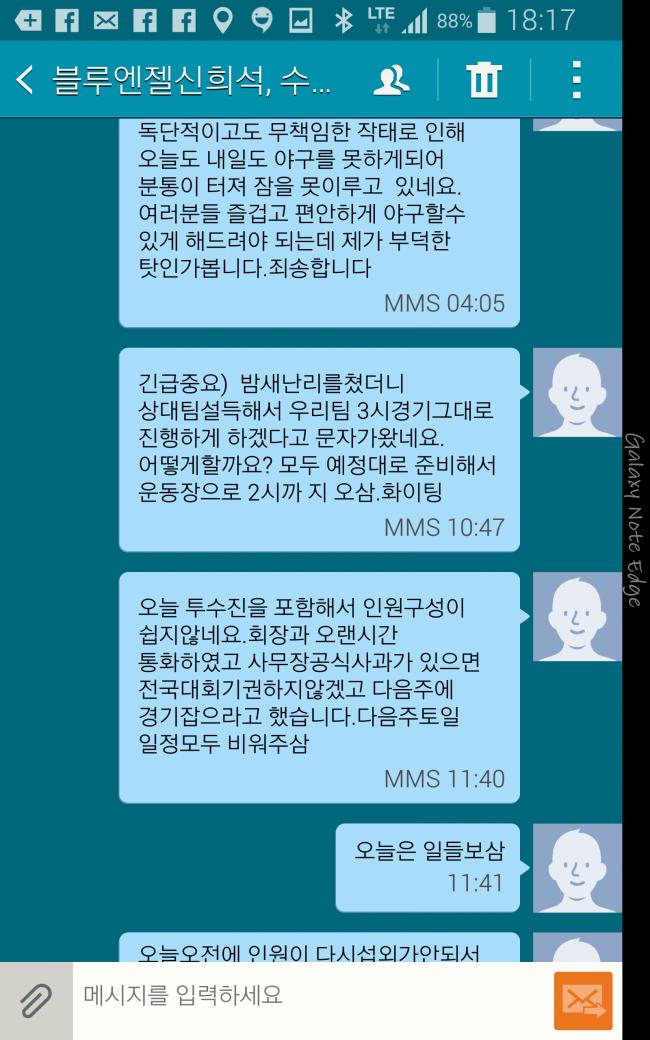This screenshot has height=1040, width=650.
Task: Open contact avatar beside the 10:47 message
Action: [577, 392]
